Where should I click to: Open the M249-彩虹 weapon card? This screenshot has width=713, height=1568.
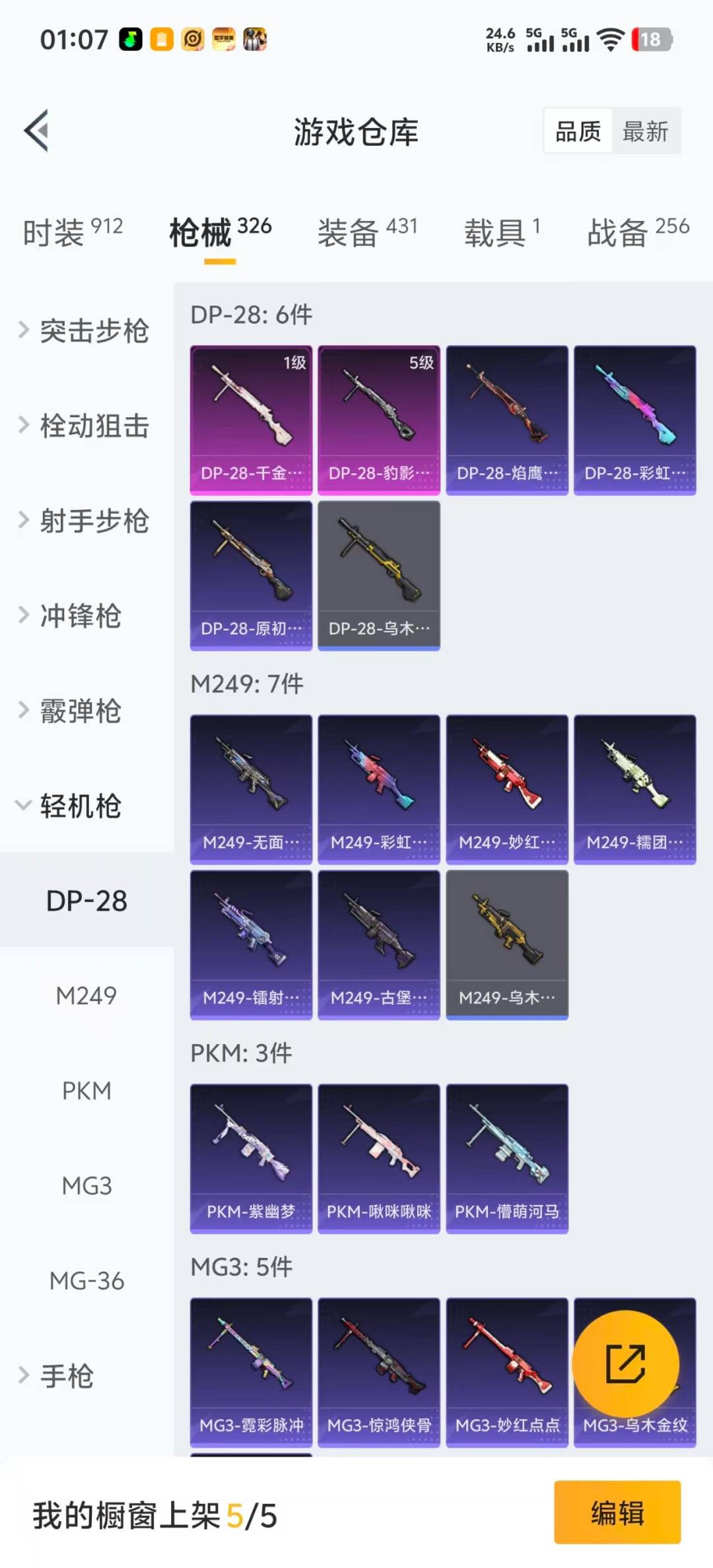[x=378, y=789]
